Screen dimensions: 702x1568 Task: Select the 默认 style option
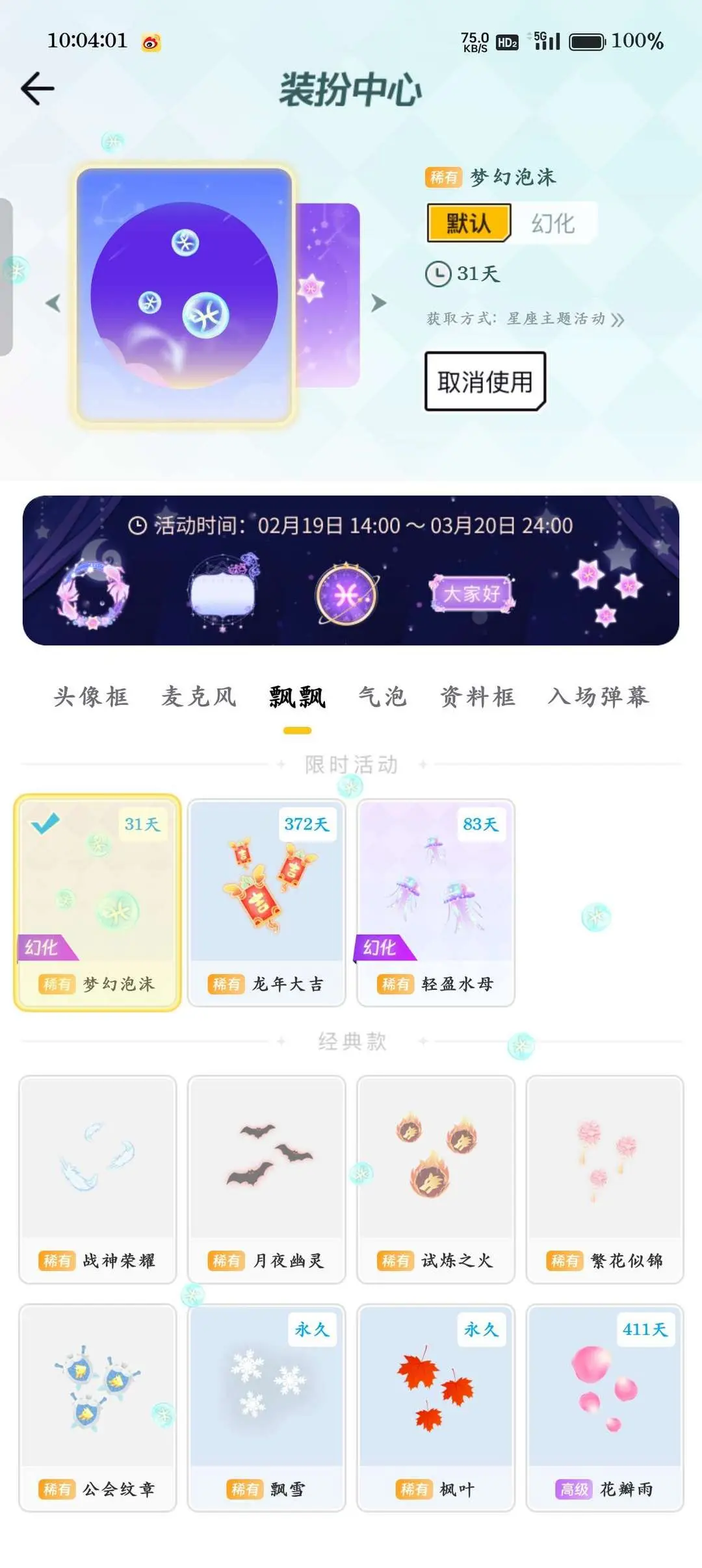point(469,223)
